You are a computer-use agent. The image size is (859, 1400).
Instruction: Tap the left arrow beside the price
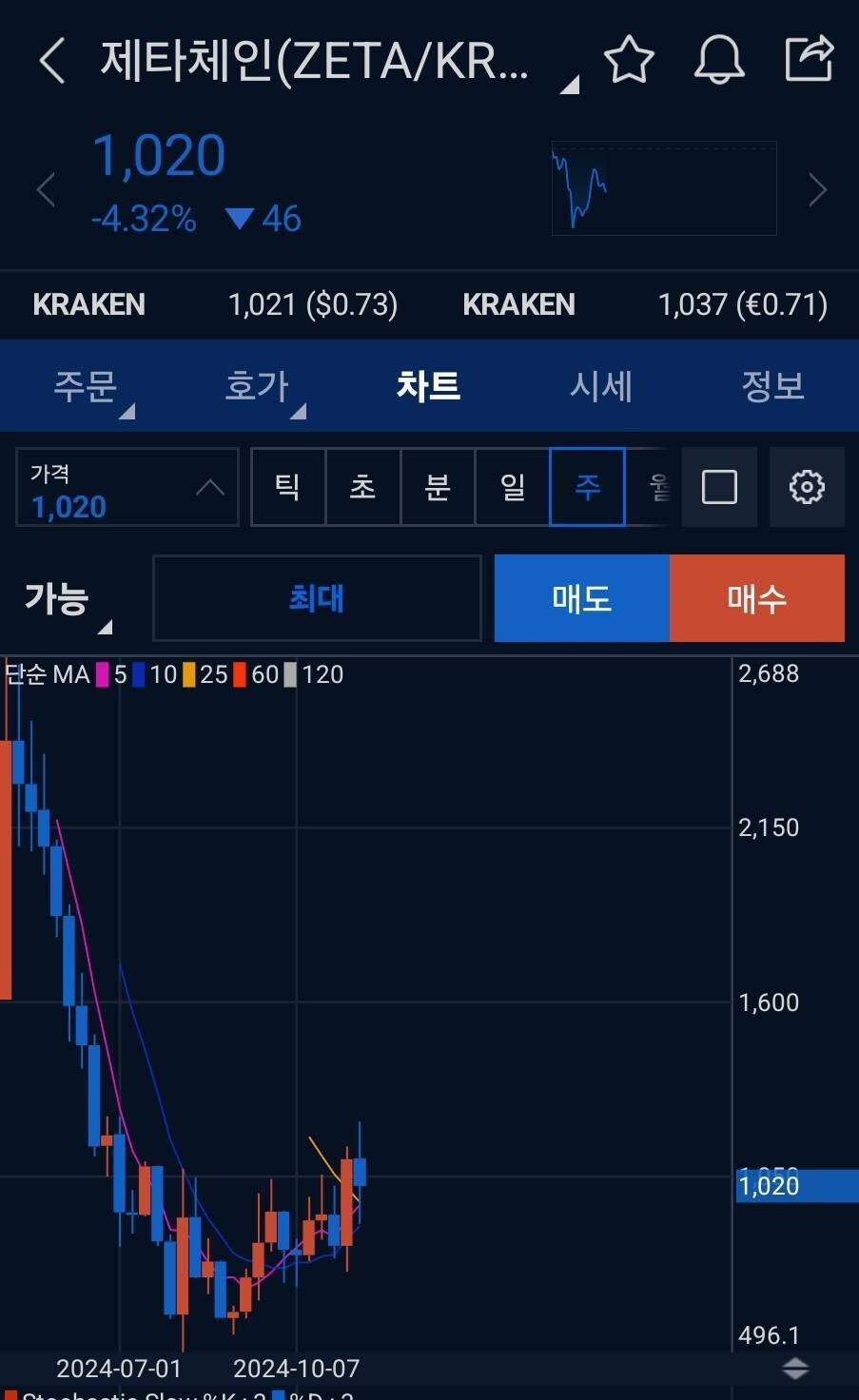45,190
